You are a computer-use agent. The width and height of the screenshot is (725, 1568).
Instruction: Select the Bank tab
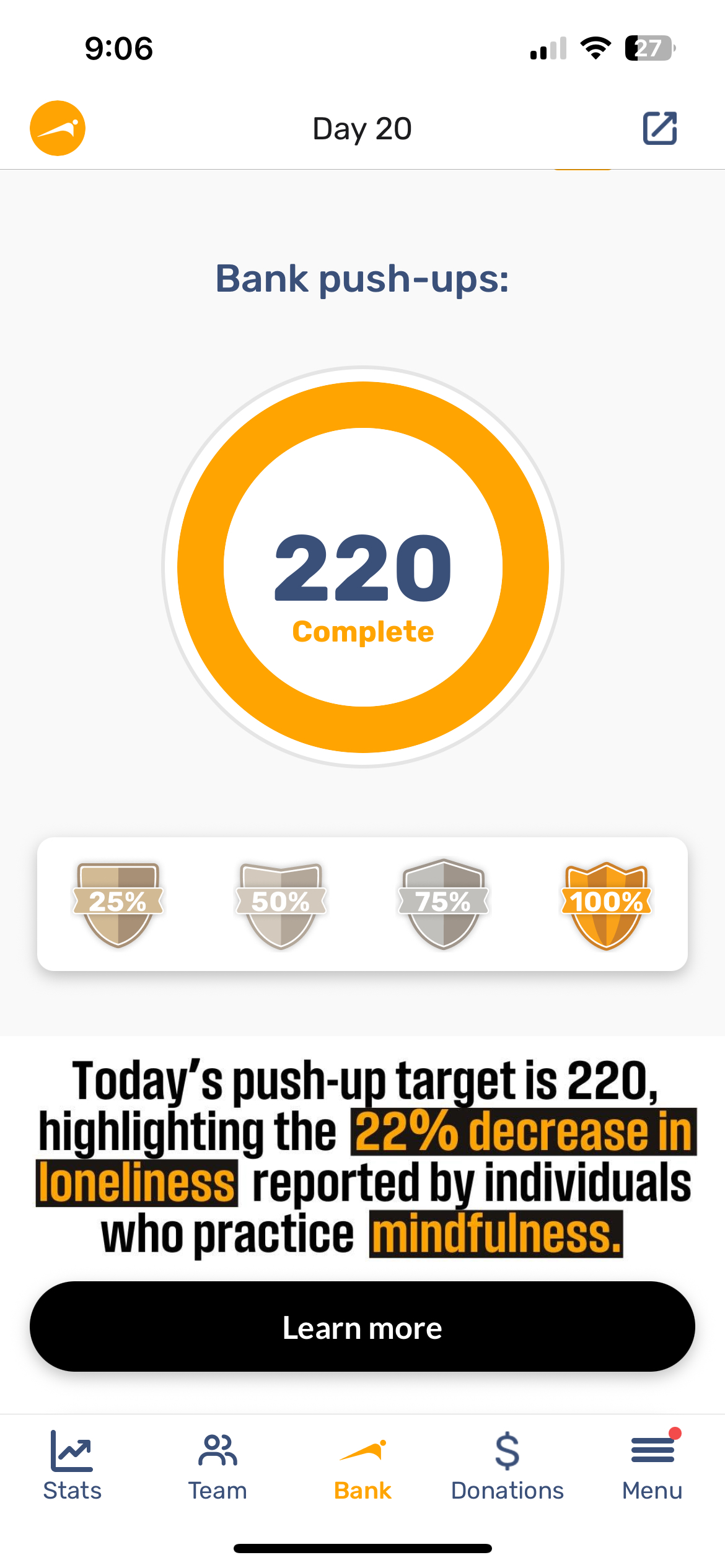pos(362,1466)
